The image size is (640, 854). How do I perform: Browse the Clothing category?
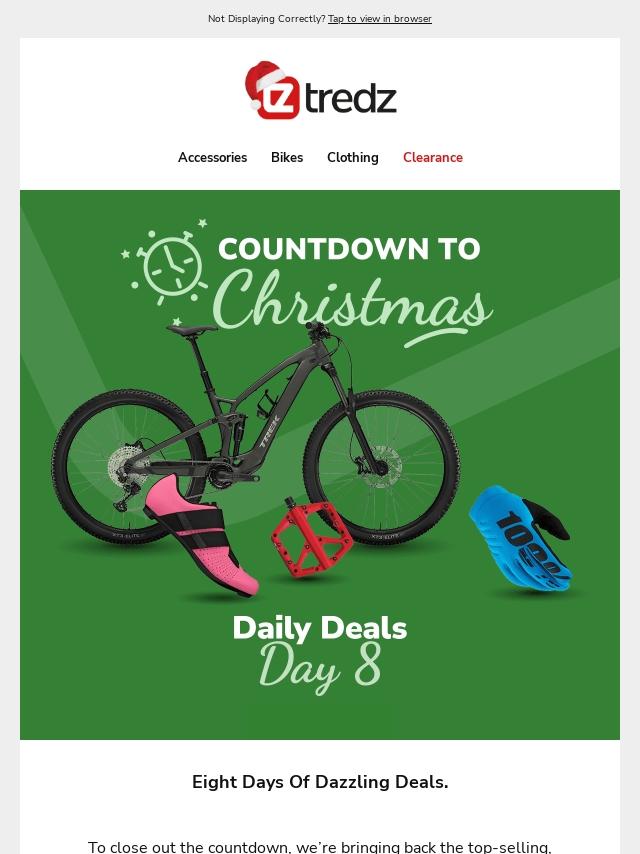click(x=352, y=158)
